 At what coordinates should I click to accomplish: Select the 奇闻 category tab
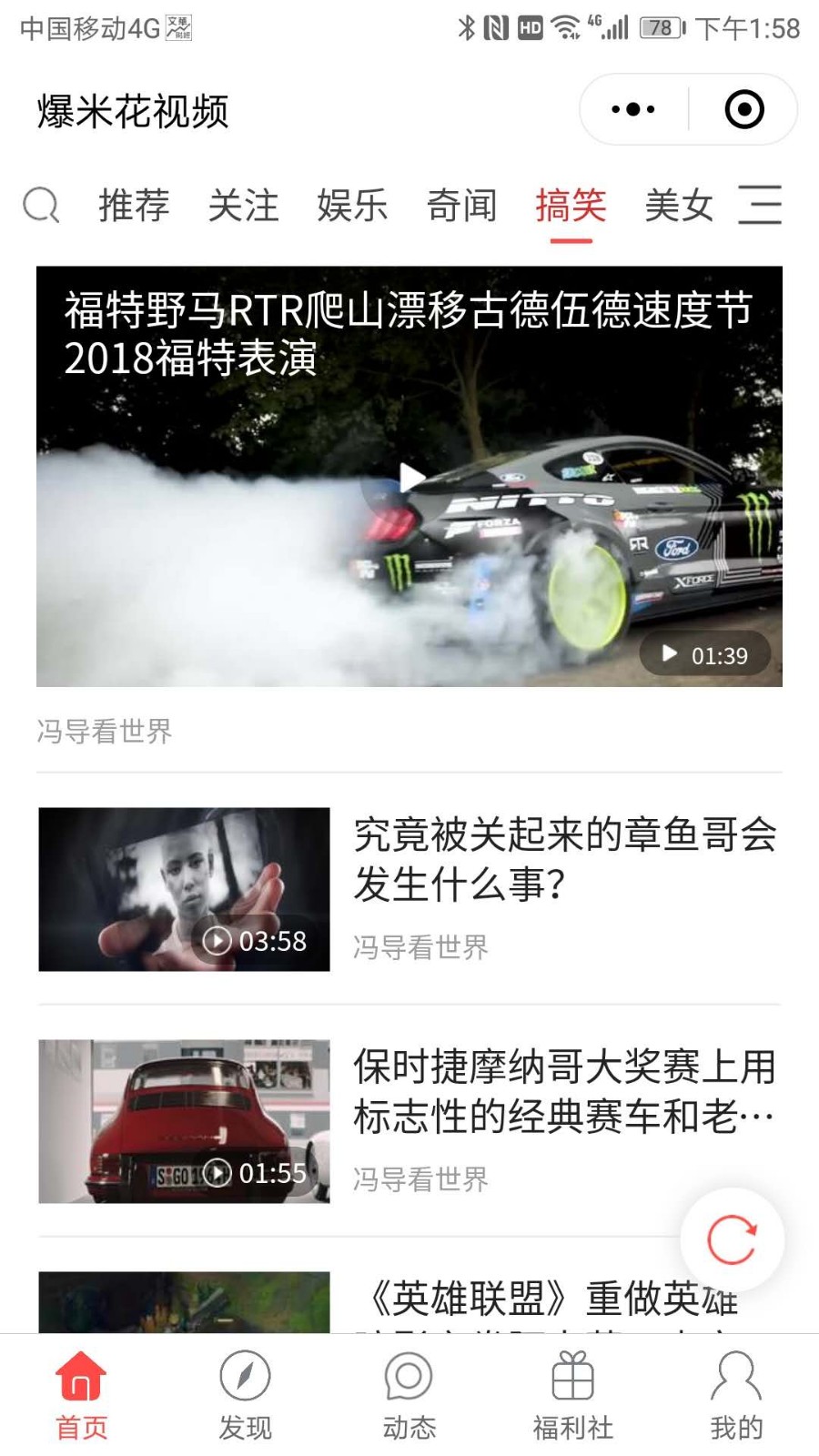point(461,205)
